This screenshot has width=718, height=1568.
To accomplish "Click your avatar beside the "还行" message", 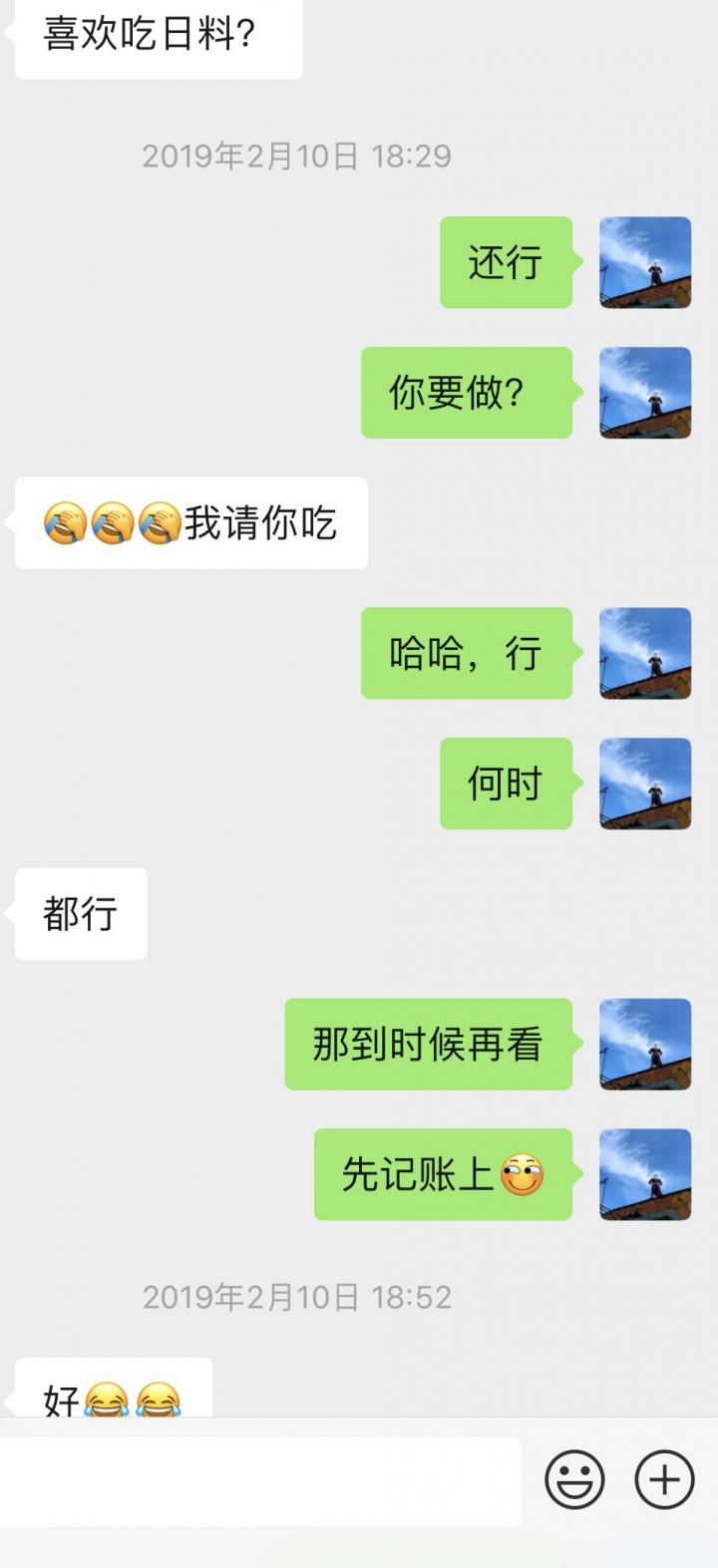I will tap(644, 262).
